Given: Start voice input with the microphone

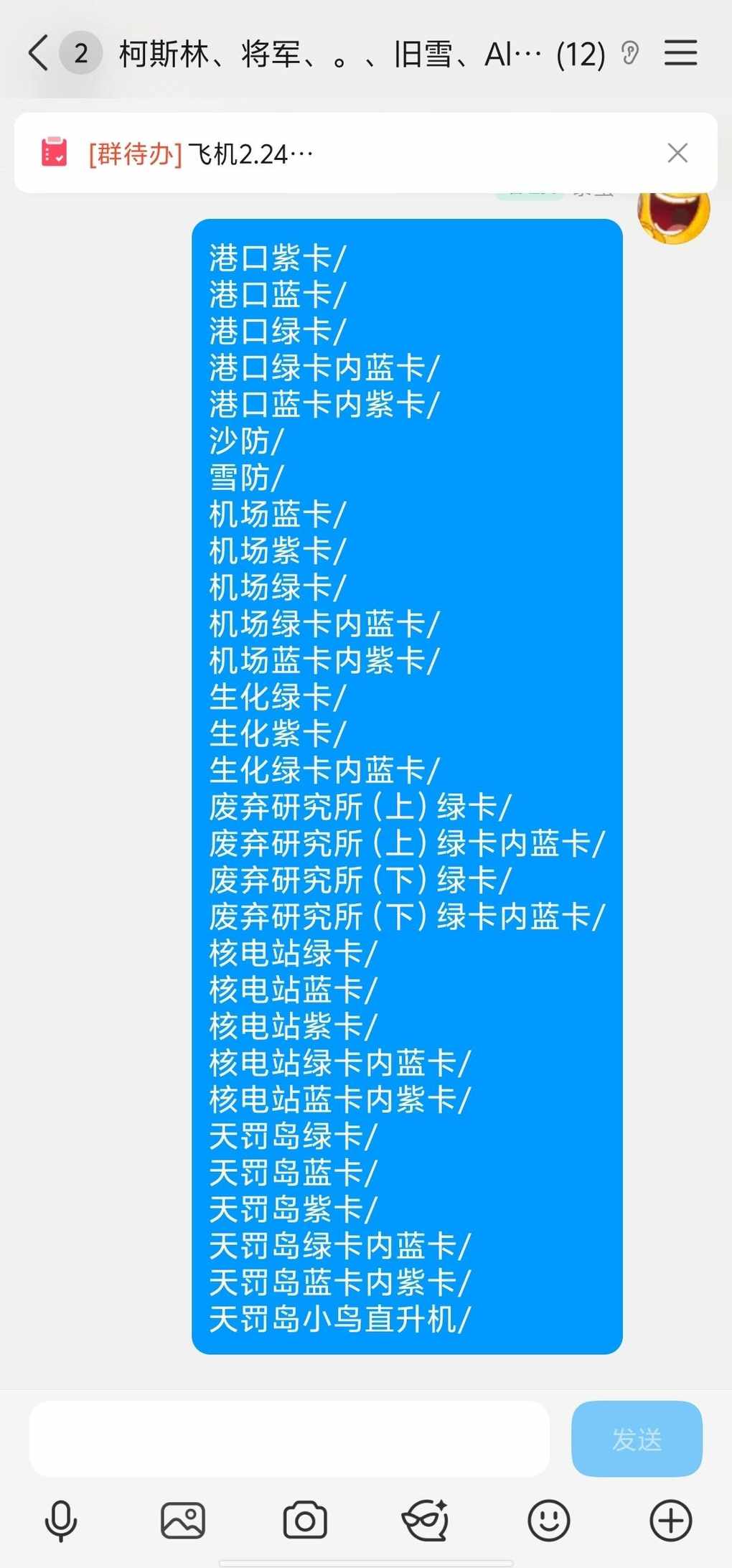Looking at the screenshot, I should point(61,1521).
